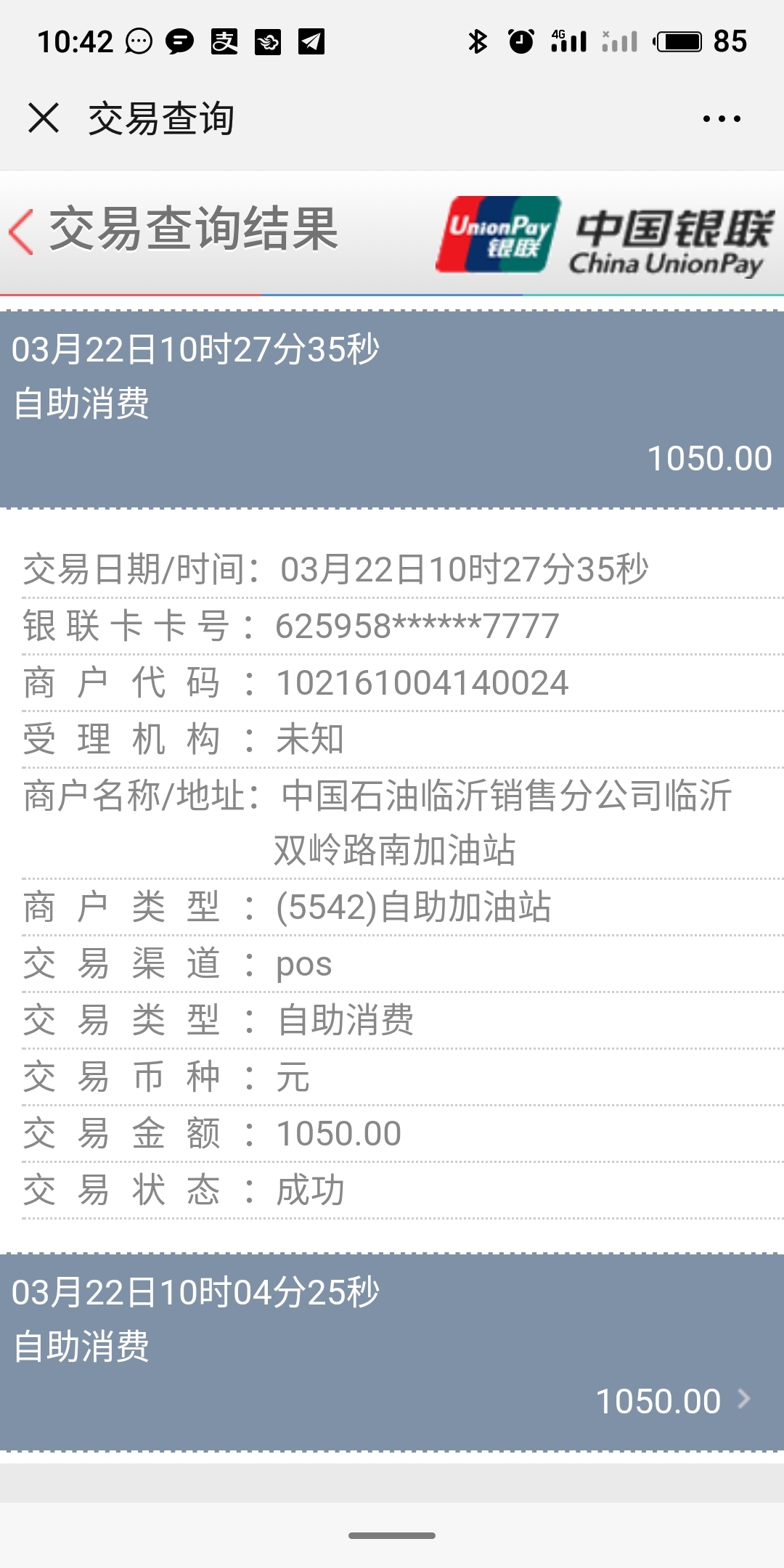Open the three-dot overflow menu
This screenshot has height=1568, width=784.
click(722, 118)
